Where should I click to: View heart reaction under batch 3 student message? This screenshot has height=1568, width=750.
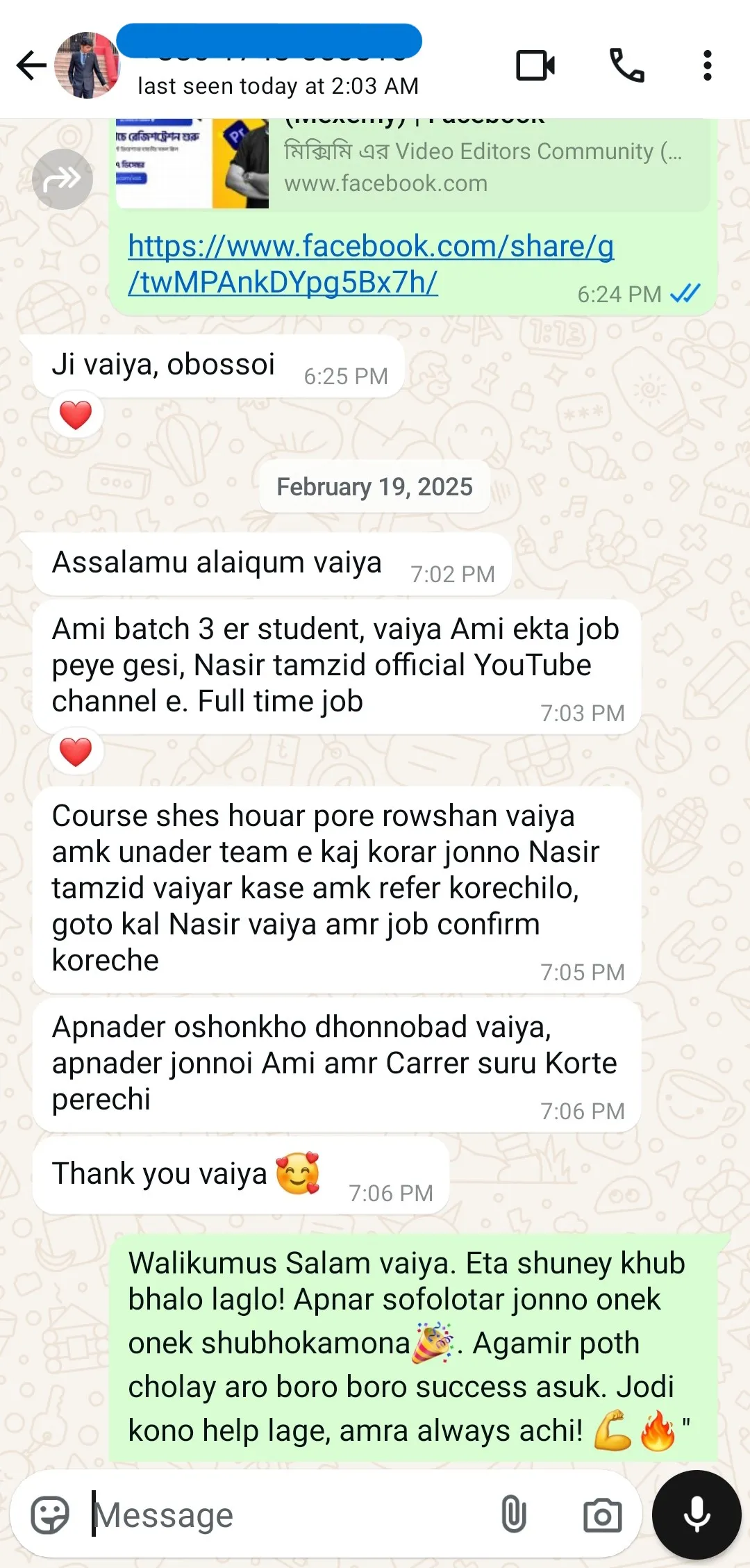pyautogui.click(x=76, y=752)
